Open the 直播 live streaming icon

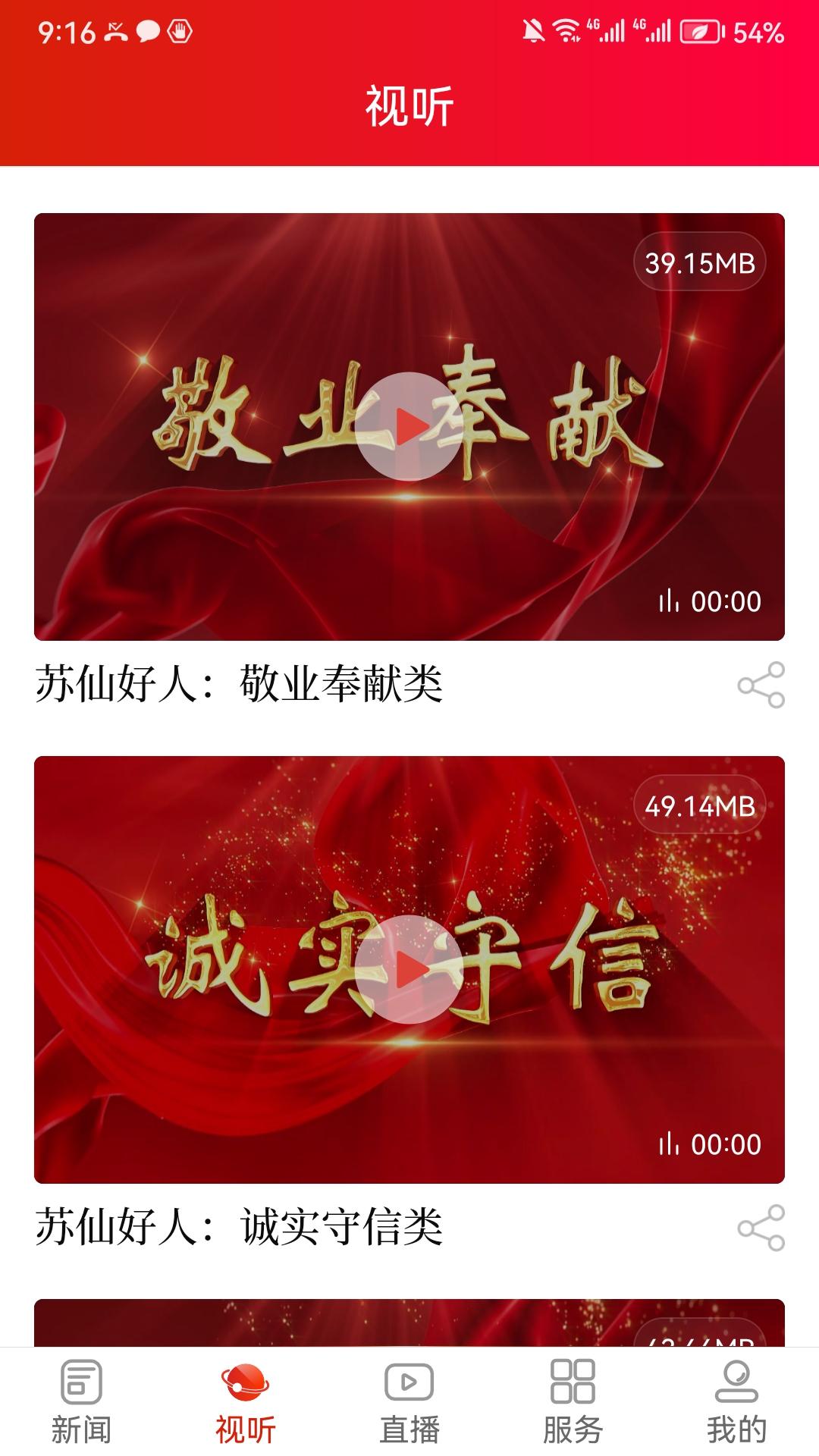(x=409, y=1389)
